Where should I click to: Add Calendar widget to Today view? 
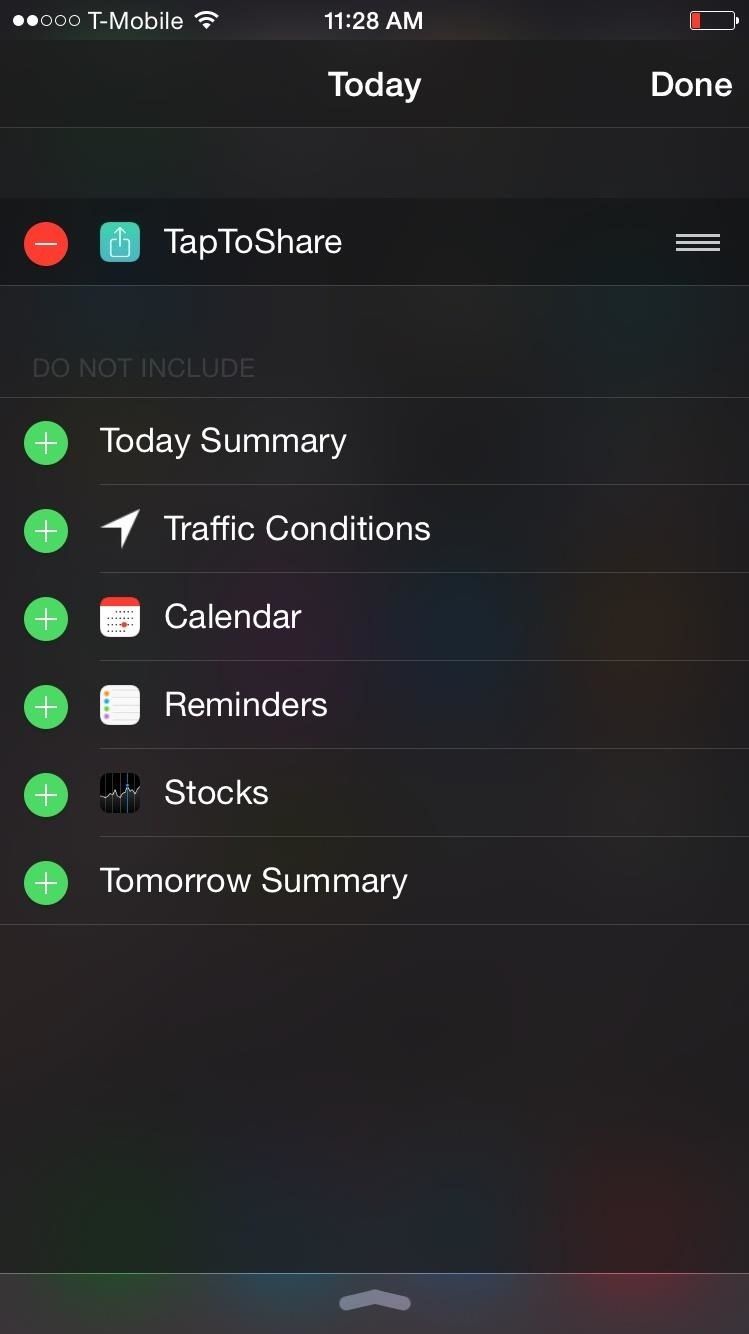click(46, 618)
